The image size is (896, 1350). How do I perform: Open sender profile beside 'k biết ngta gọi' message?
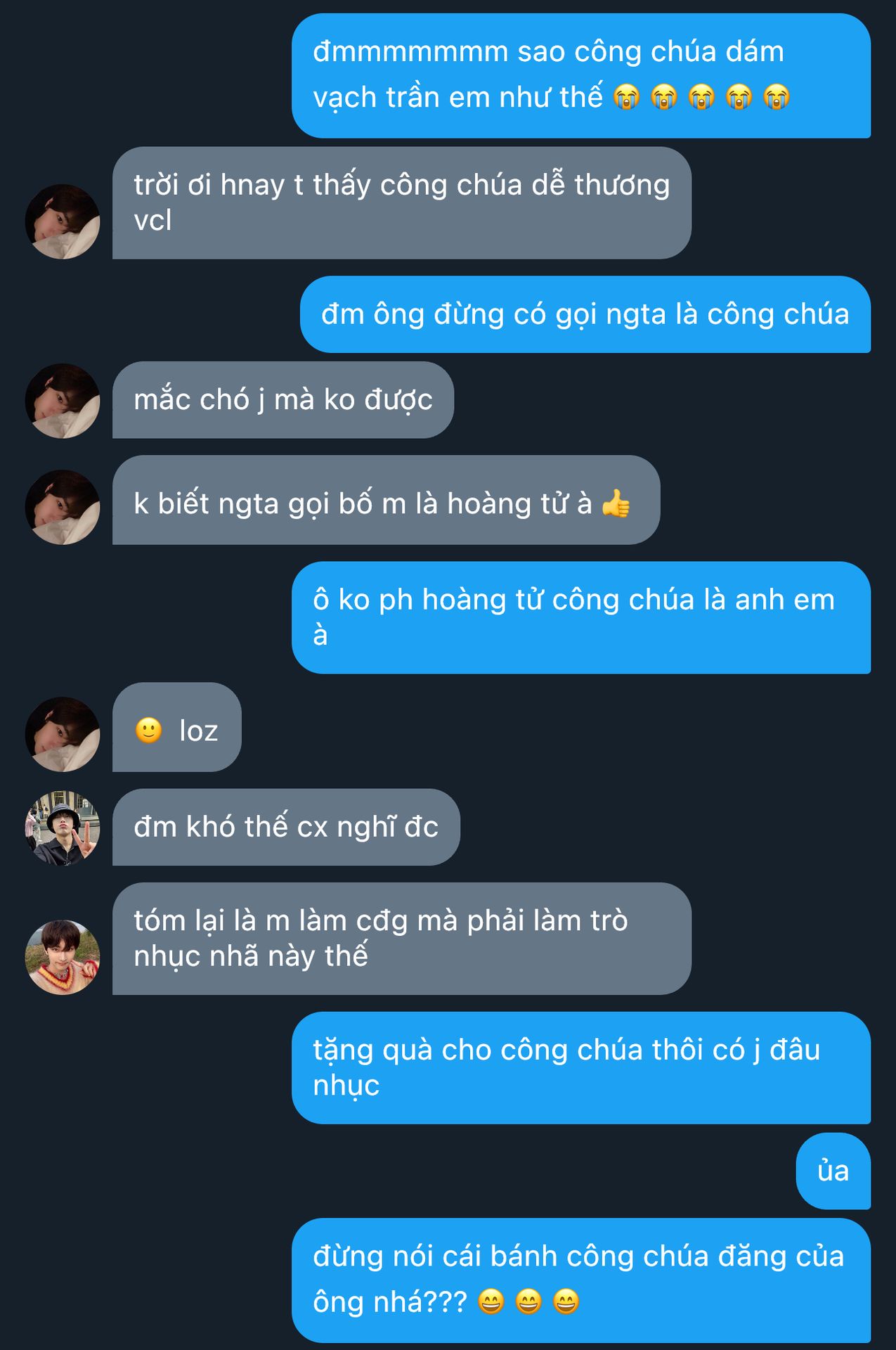tap(63, 507)
